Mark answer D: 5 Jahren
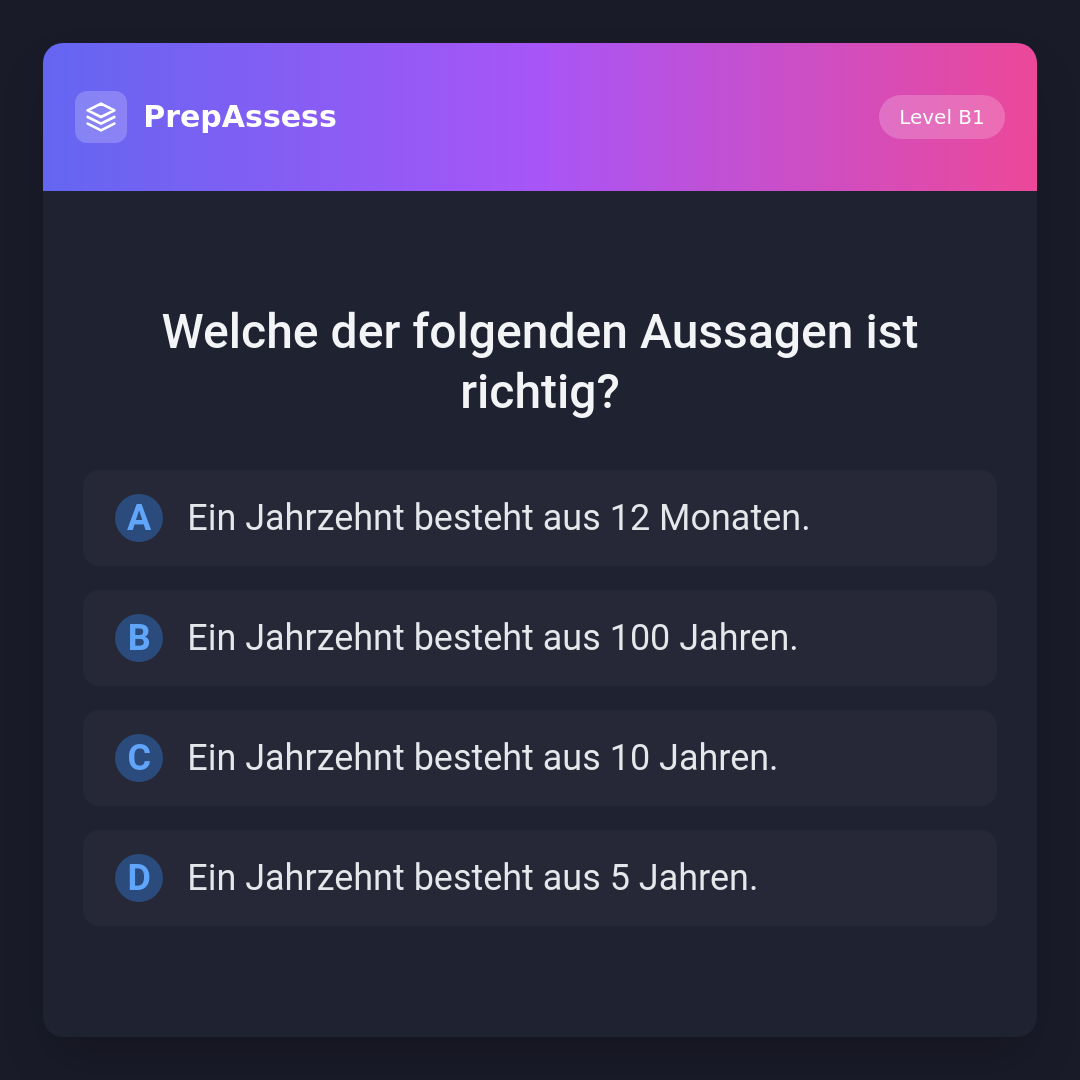 tap(540, 878)
